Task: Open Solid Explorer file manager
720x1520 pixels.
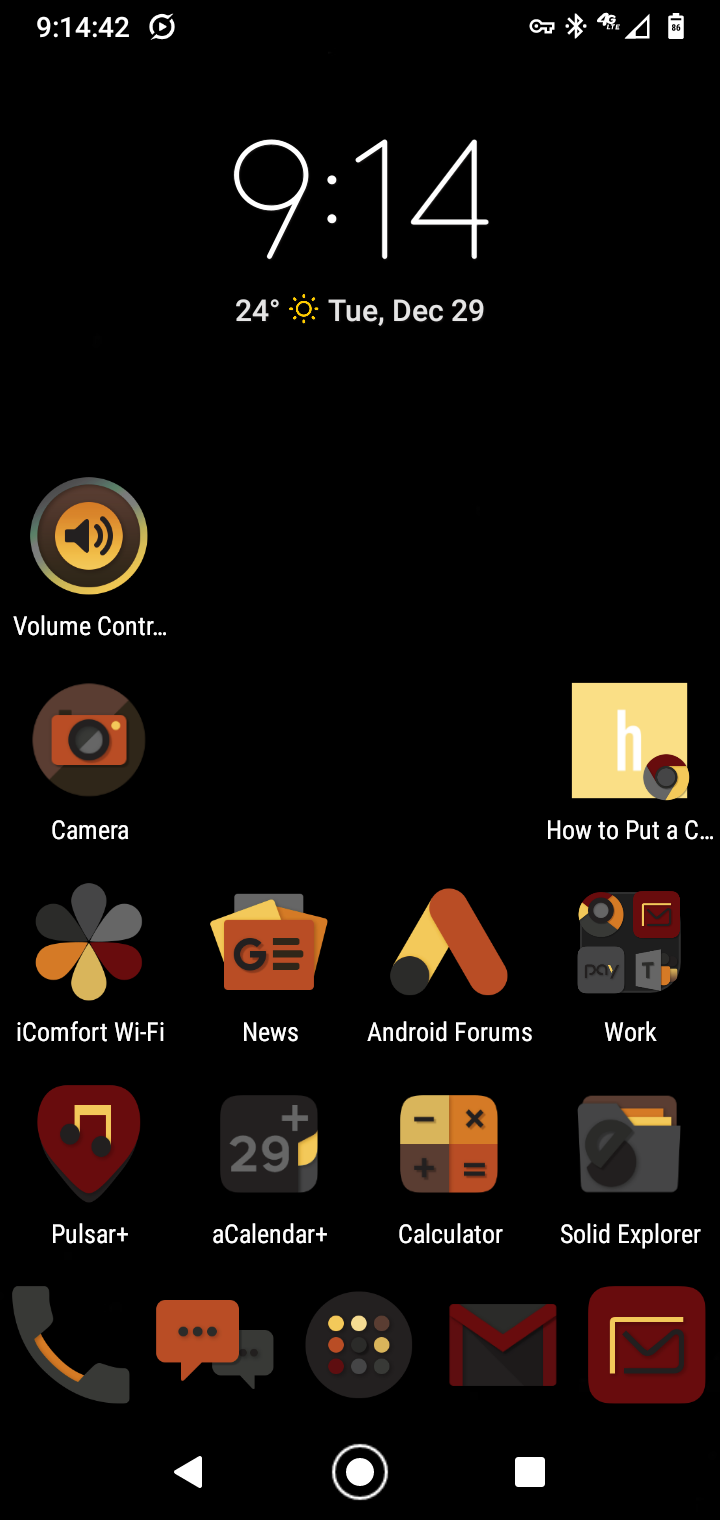Action: pos(629,1145)
